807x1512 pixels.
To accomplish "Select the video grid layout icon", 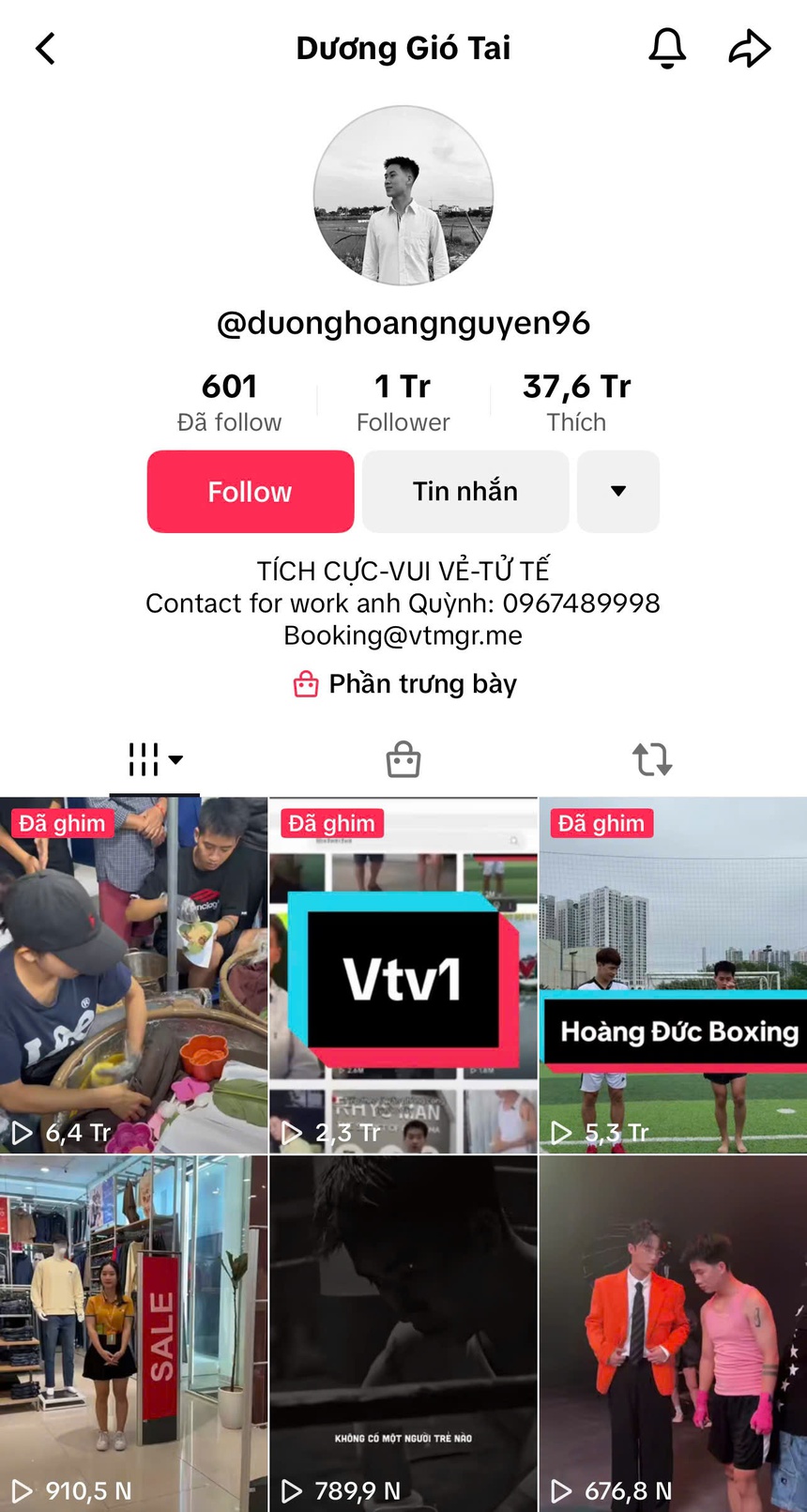I will click(x=143, y=760).
